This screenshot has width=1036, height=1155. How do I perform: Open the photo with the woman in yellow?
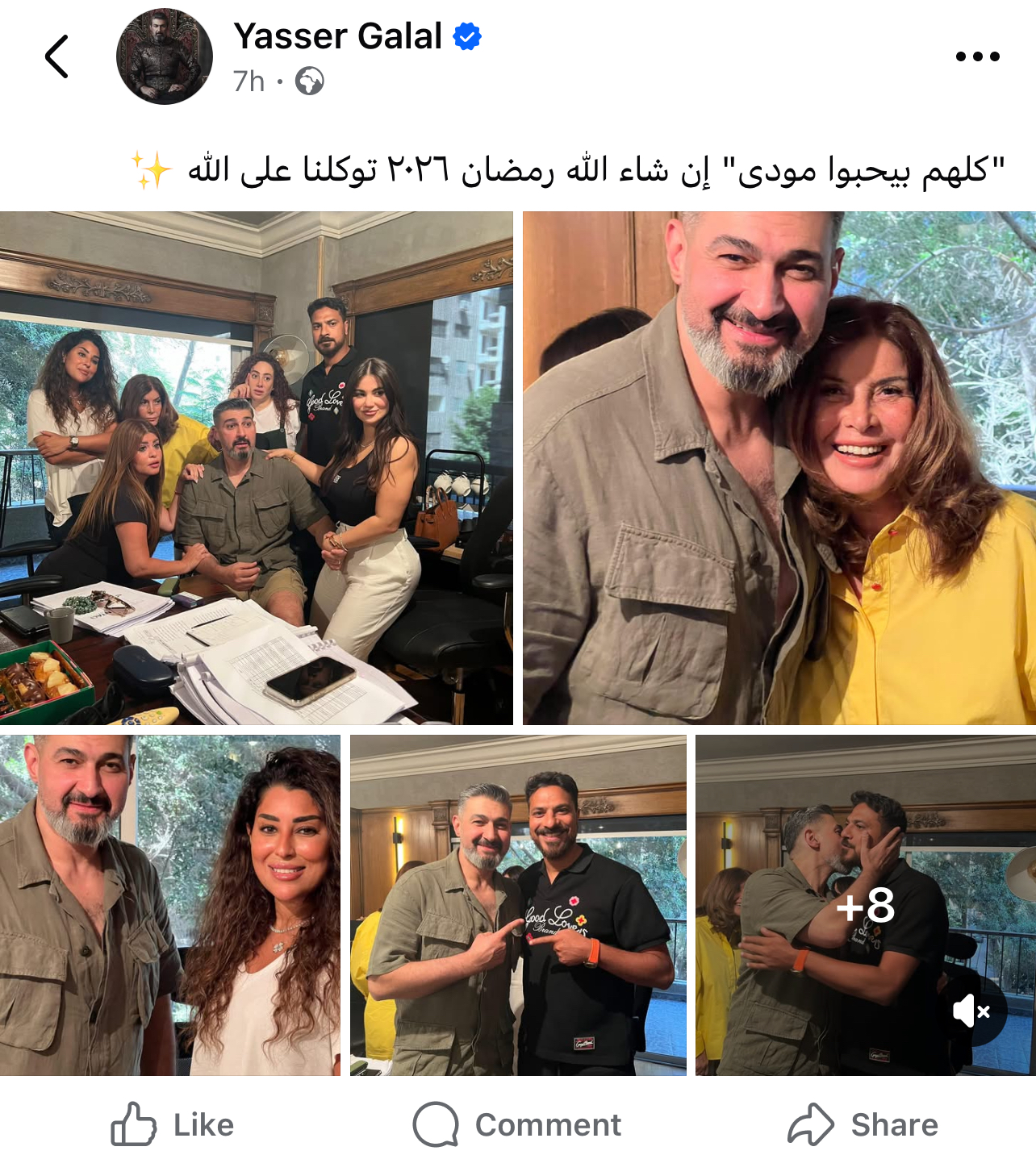coord(779,468)
